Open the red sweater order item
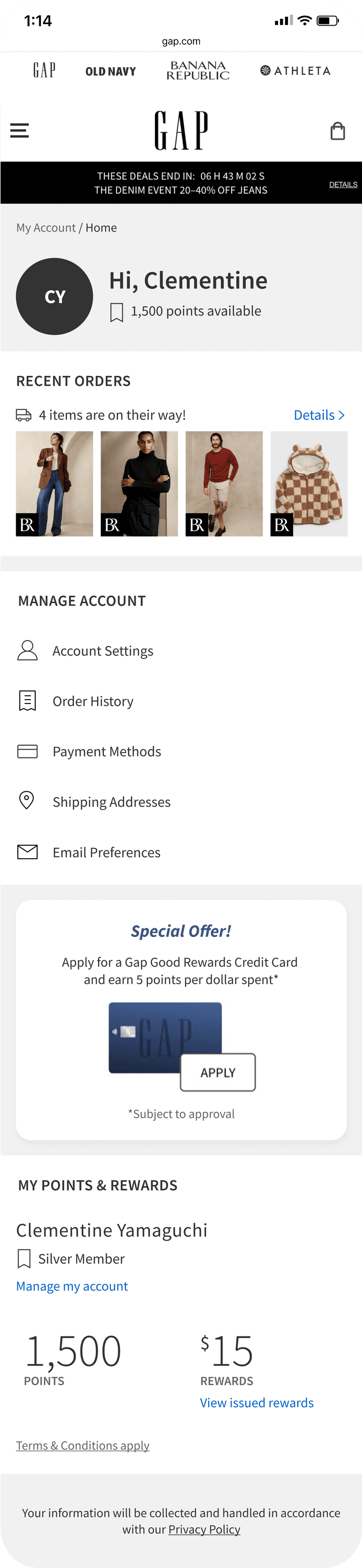This screenshot has height=1568, width=362. coord(223,484)
